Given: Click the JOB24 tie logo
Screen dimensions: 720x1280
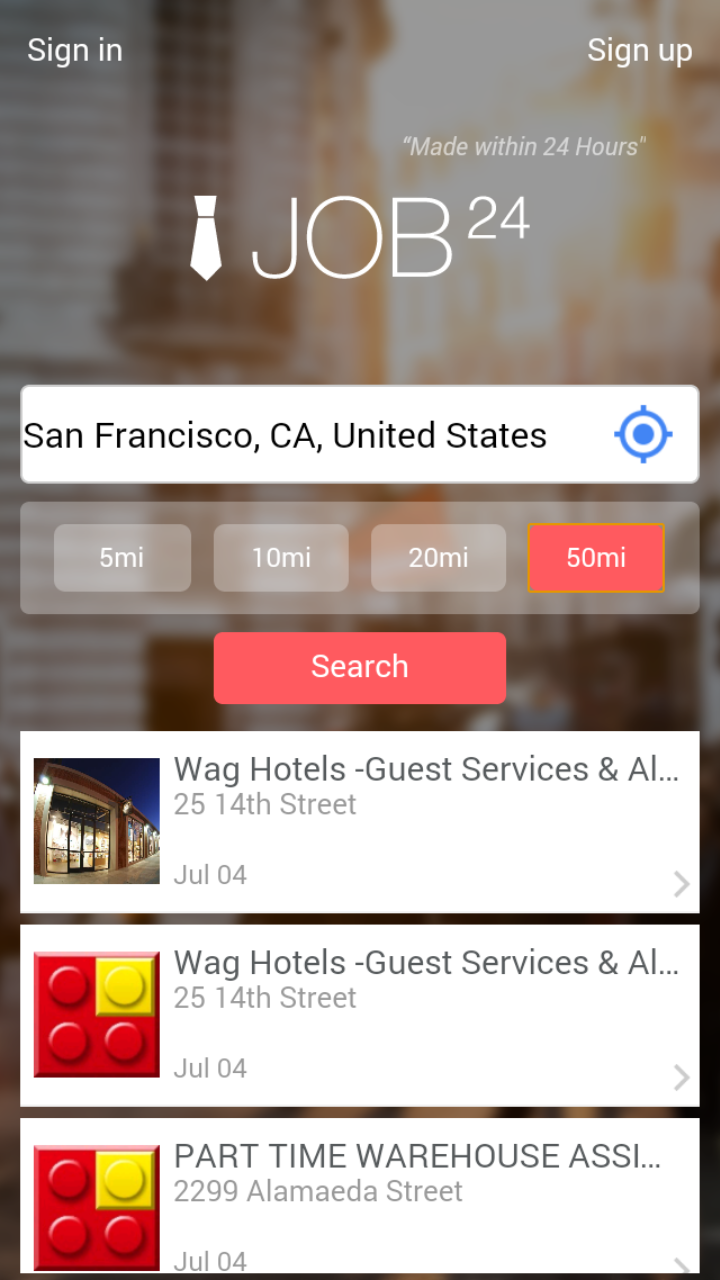Looking at the screenshot, I should (x=207, y=237).
